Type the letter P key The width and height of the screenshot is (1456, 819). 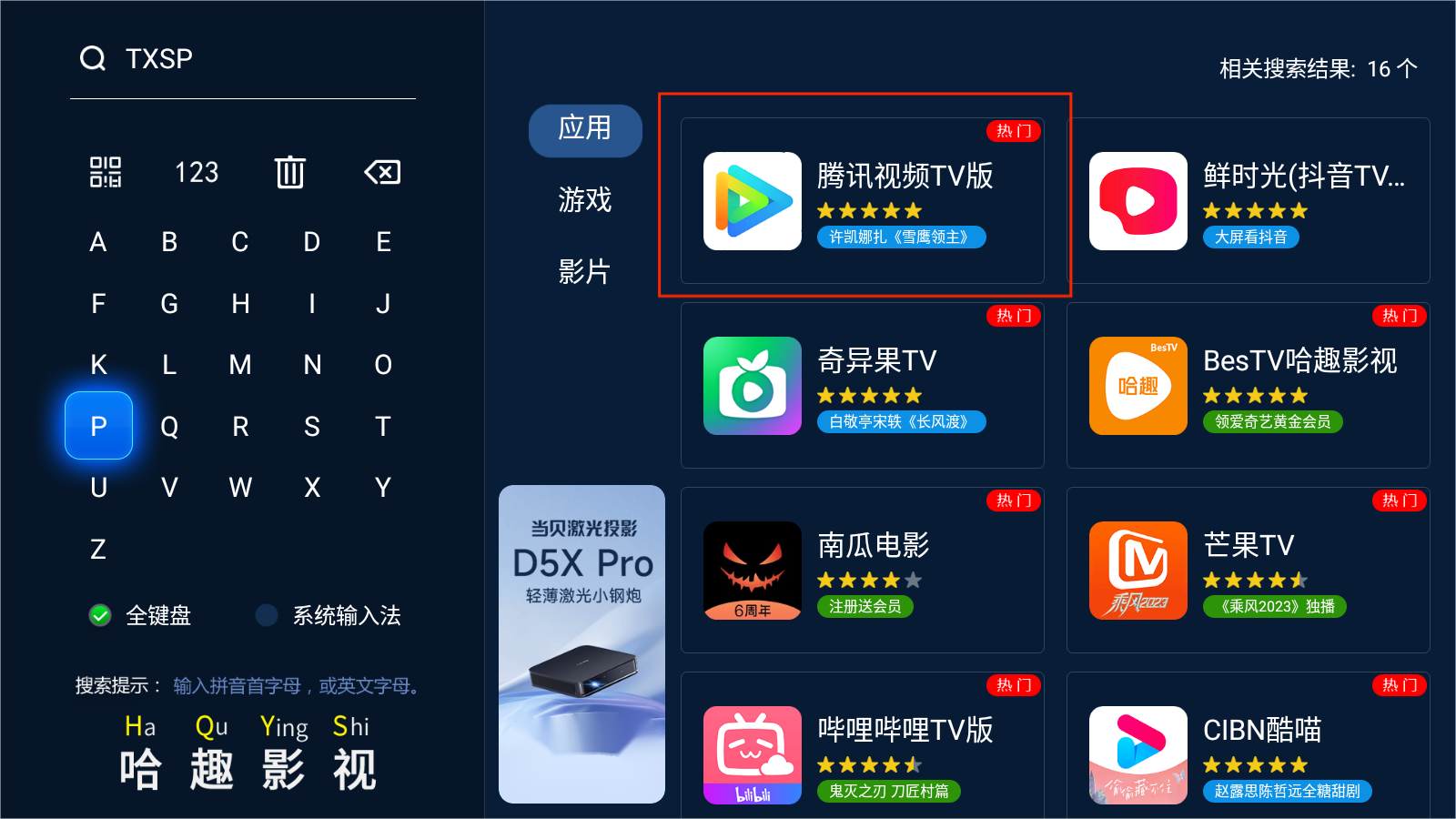[99, 426]
